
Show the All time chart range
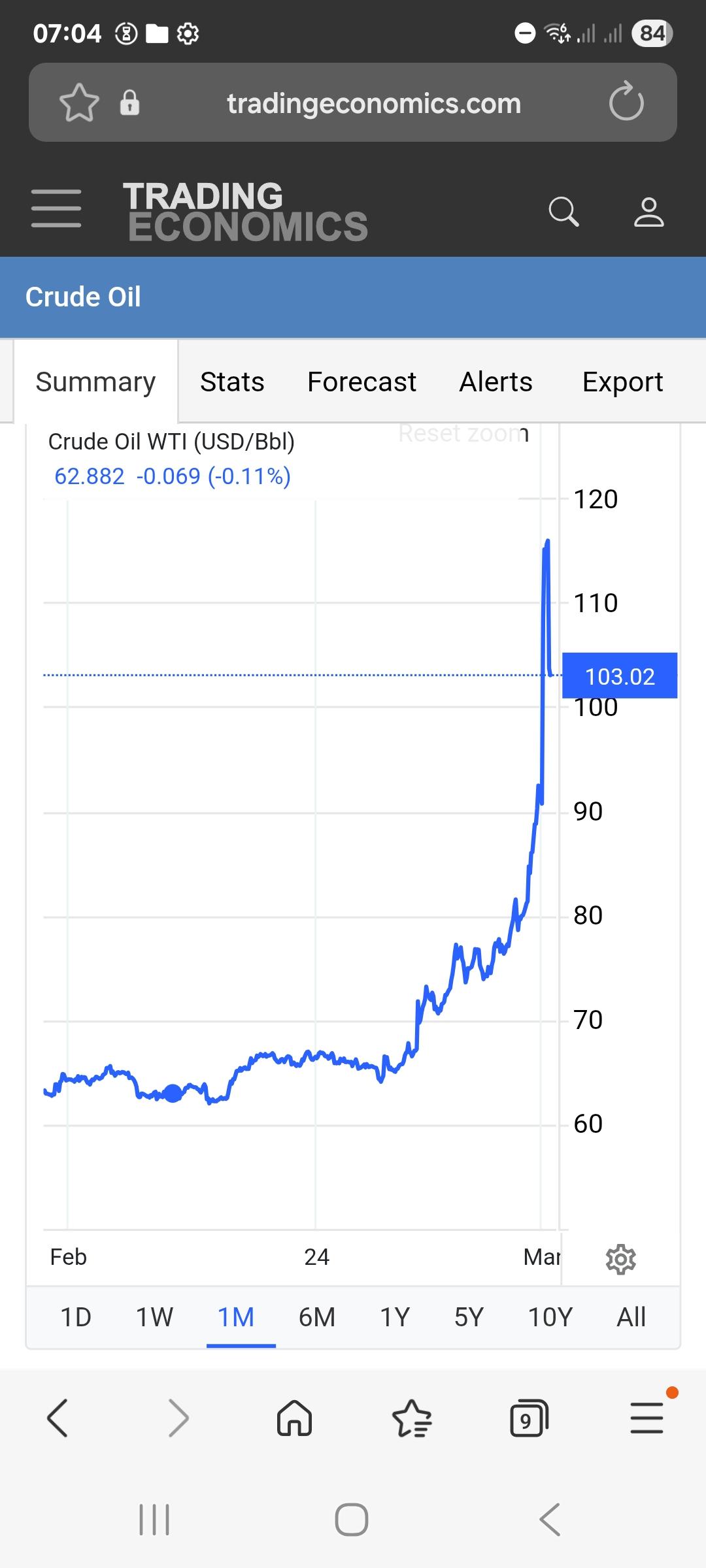pos(631,1316)
